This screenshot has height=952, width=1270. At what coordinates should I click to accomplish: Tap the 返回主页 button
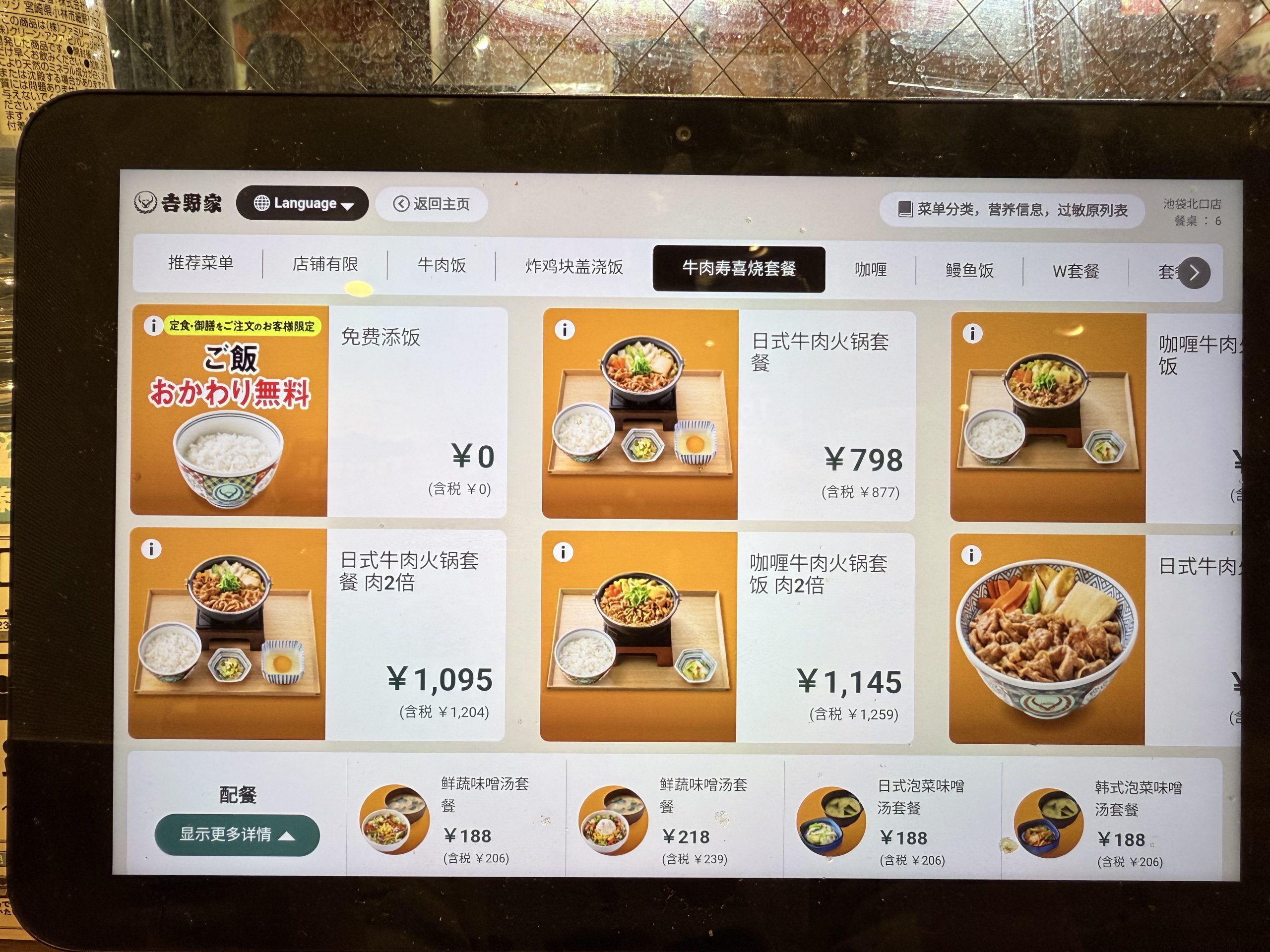pyautogui.click(x=431, y=204)
